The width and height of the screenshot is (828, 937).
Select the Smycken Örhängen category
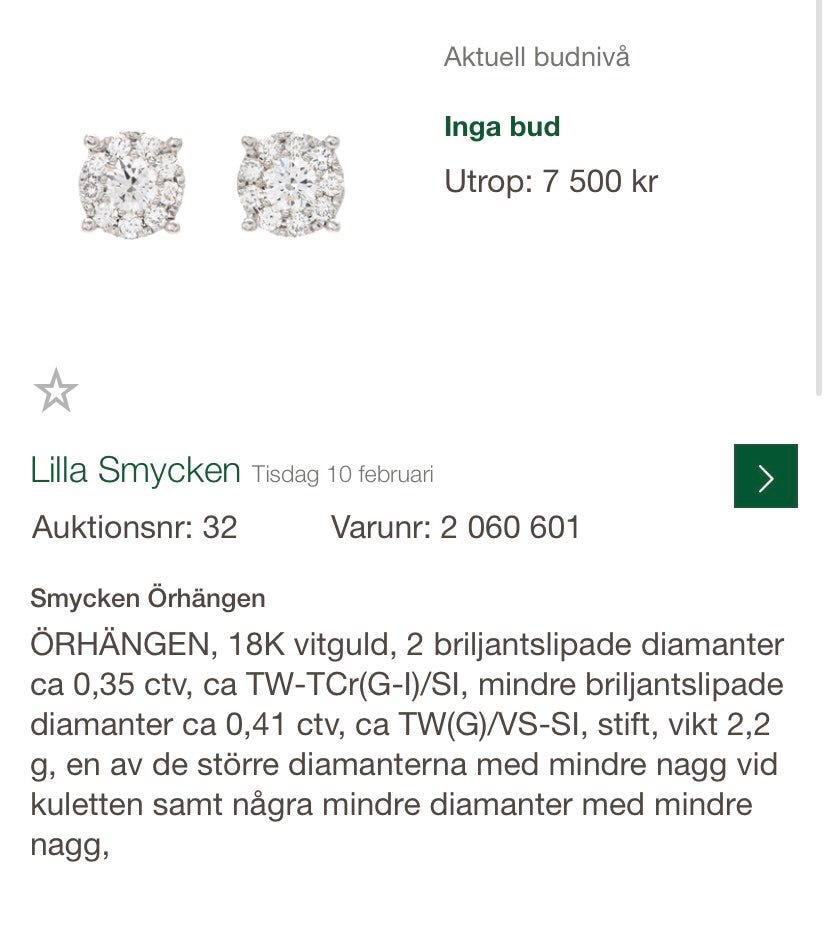[146, 598]
